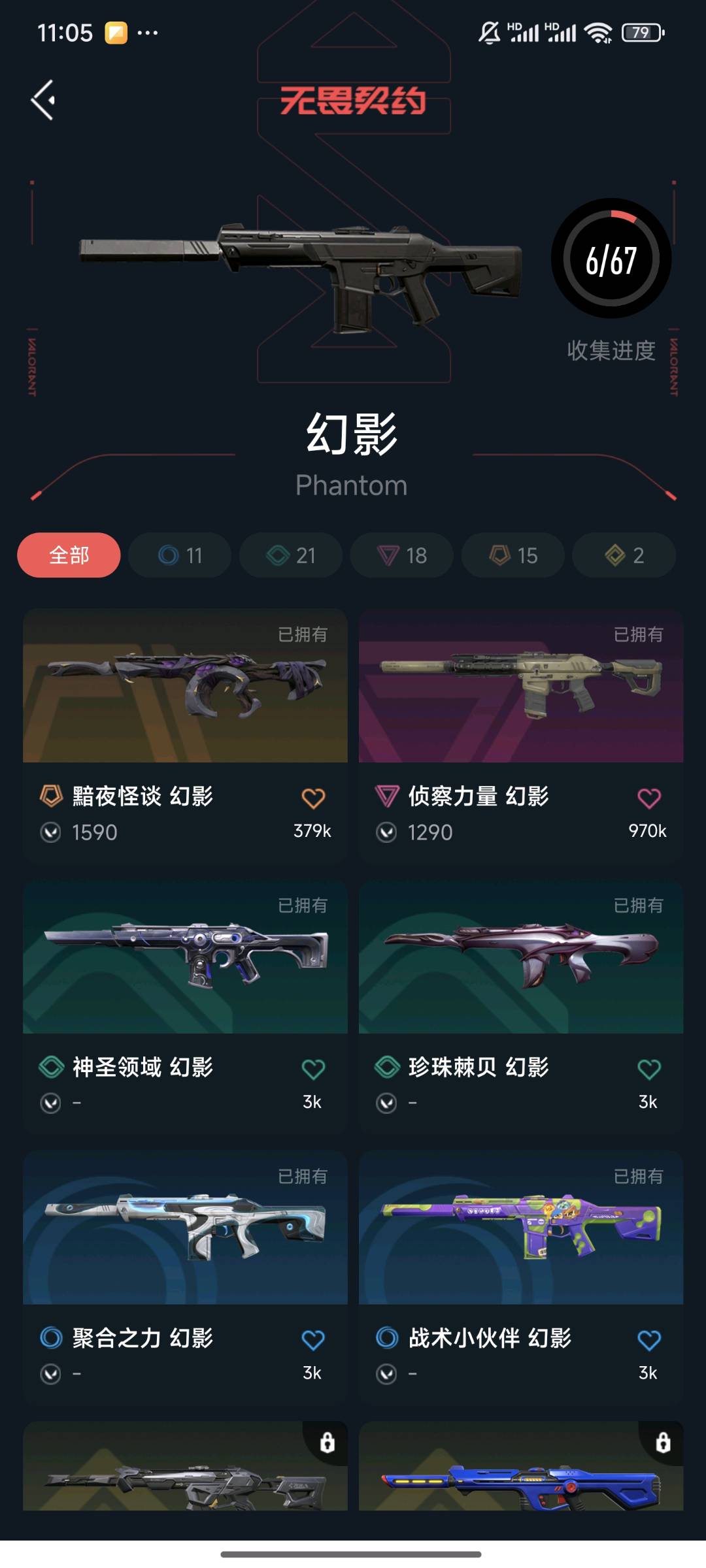Filter skins by the tier with 15
Image resolution: width=706 pixels, height=1568 pixels.
[x=513, y=555]
